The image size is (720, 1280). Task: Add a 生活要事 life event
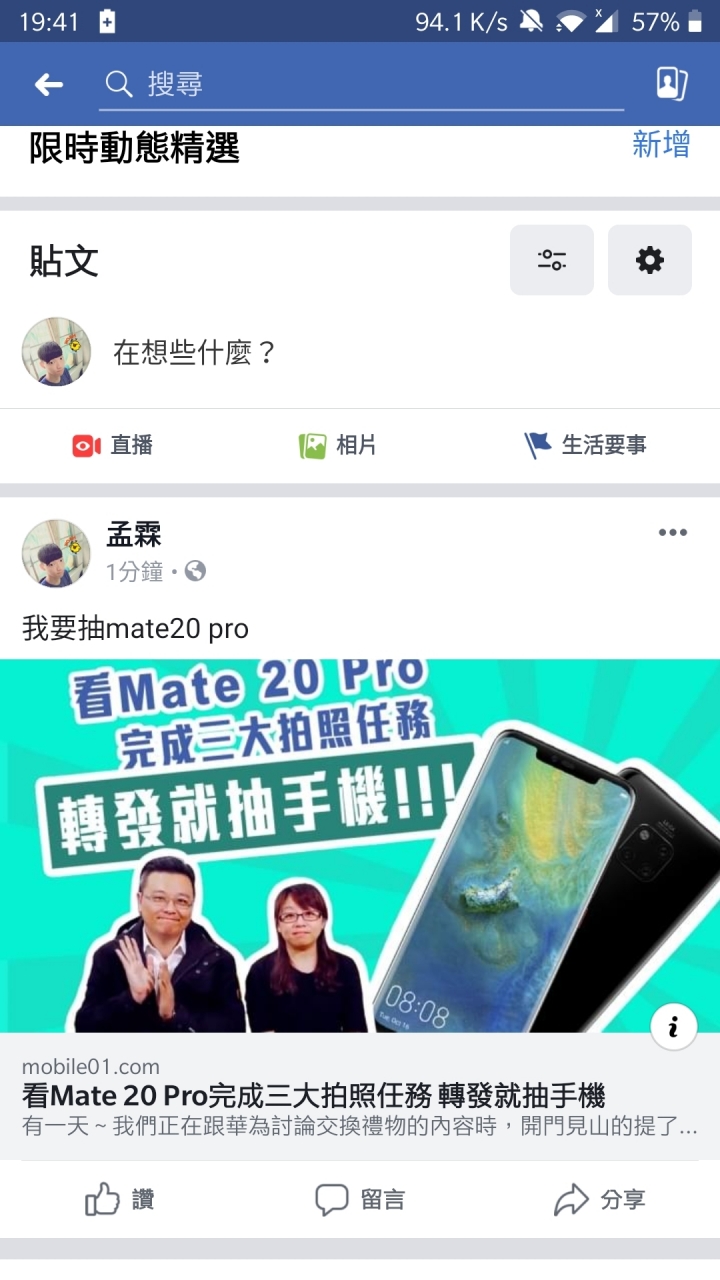(586, 445)
